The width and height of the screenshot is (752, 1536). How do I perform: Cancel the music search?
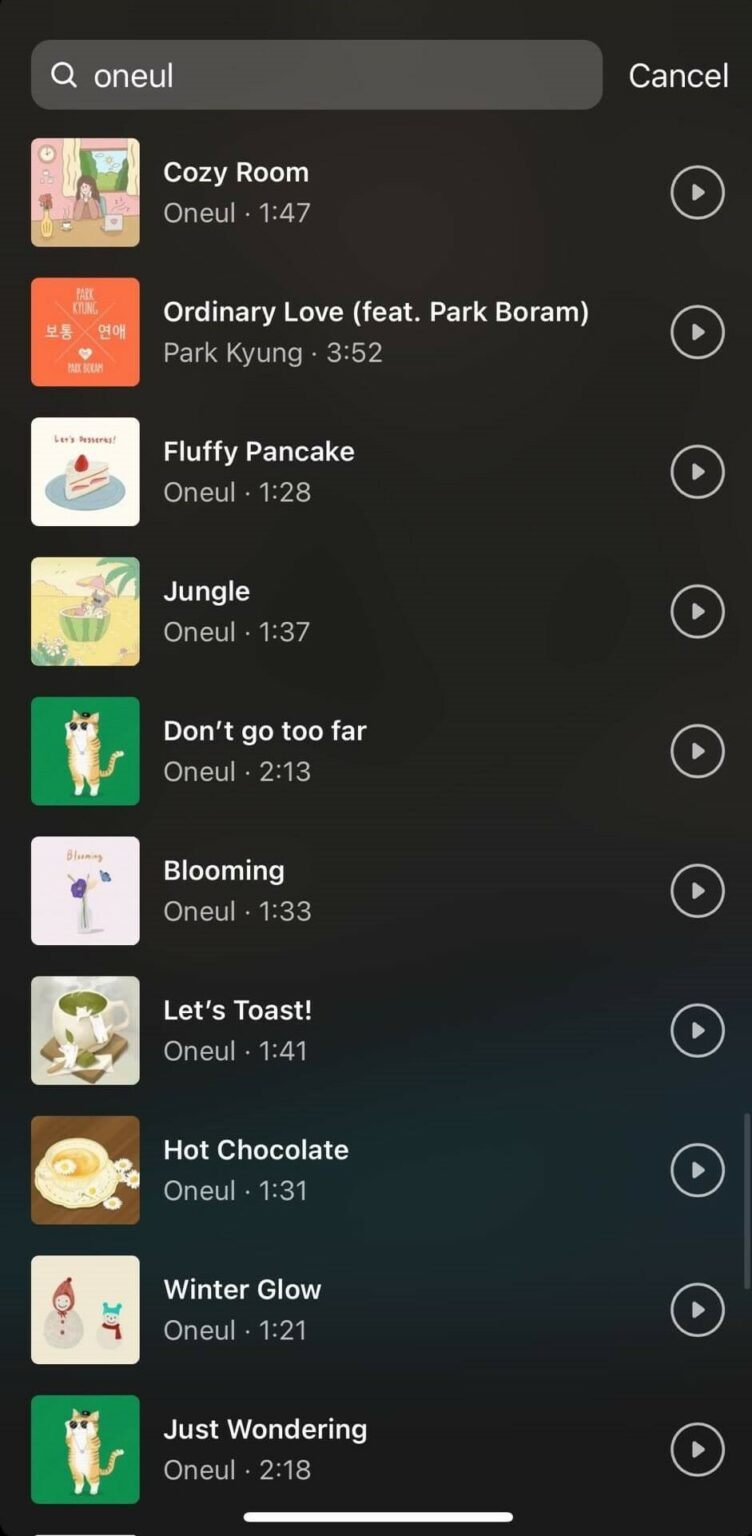(x=678, y=76)
